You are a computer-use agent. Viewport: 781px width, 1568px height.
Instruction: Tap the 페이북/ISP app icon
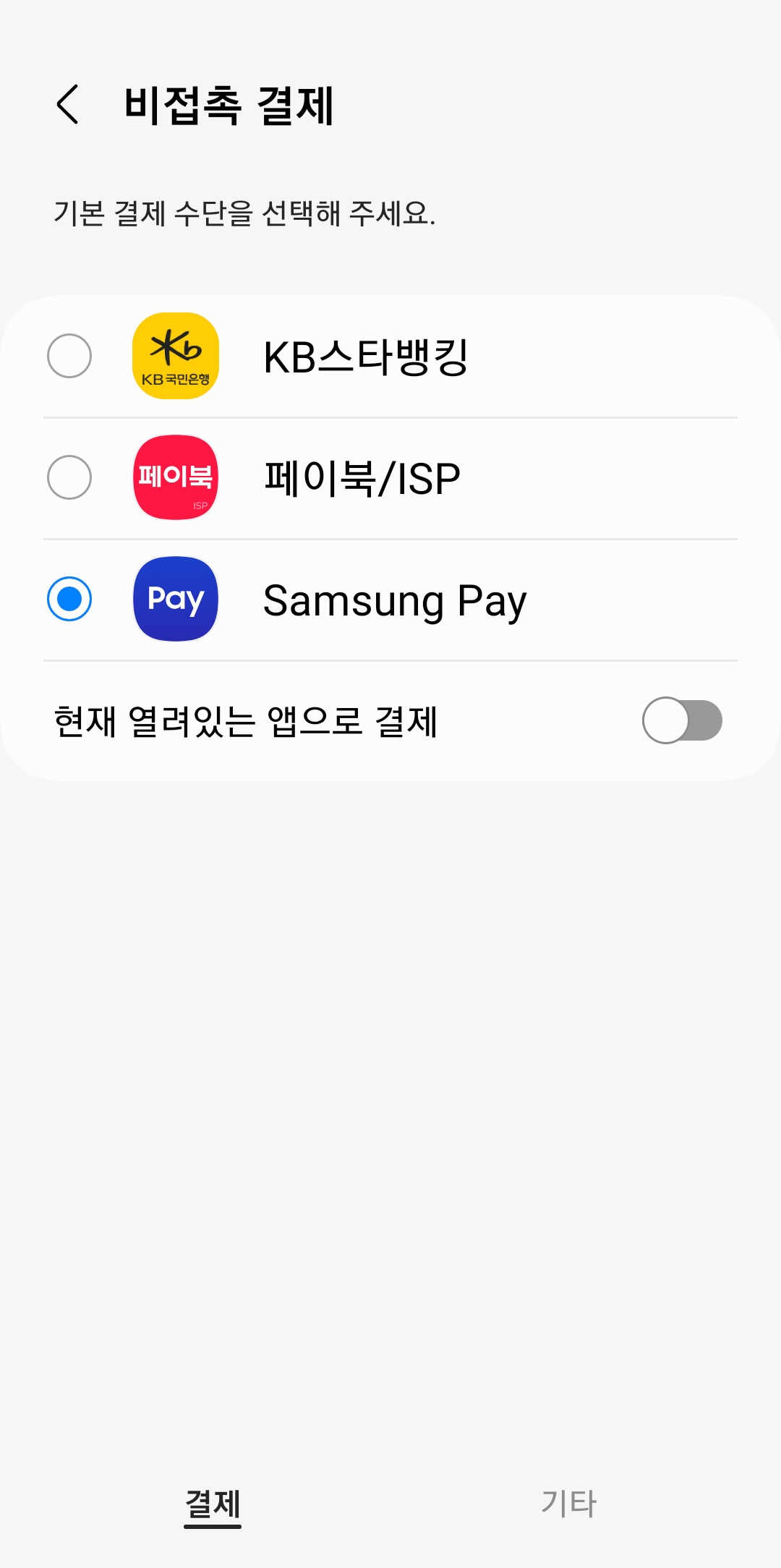[x=176, y=477]
